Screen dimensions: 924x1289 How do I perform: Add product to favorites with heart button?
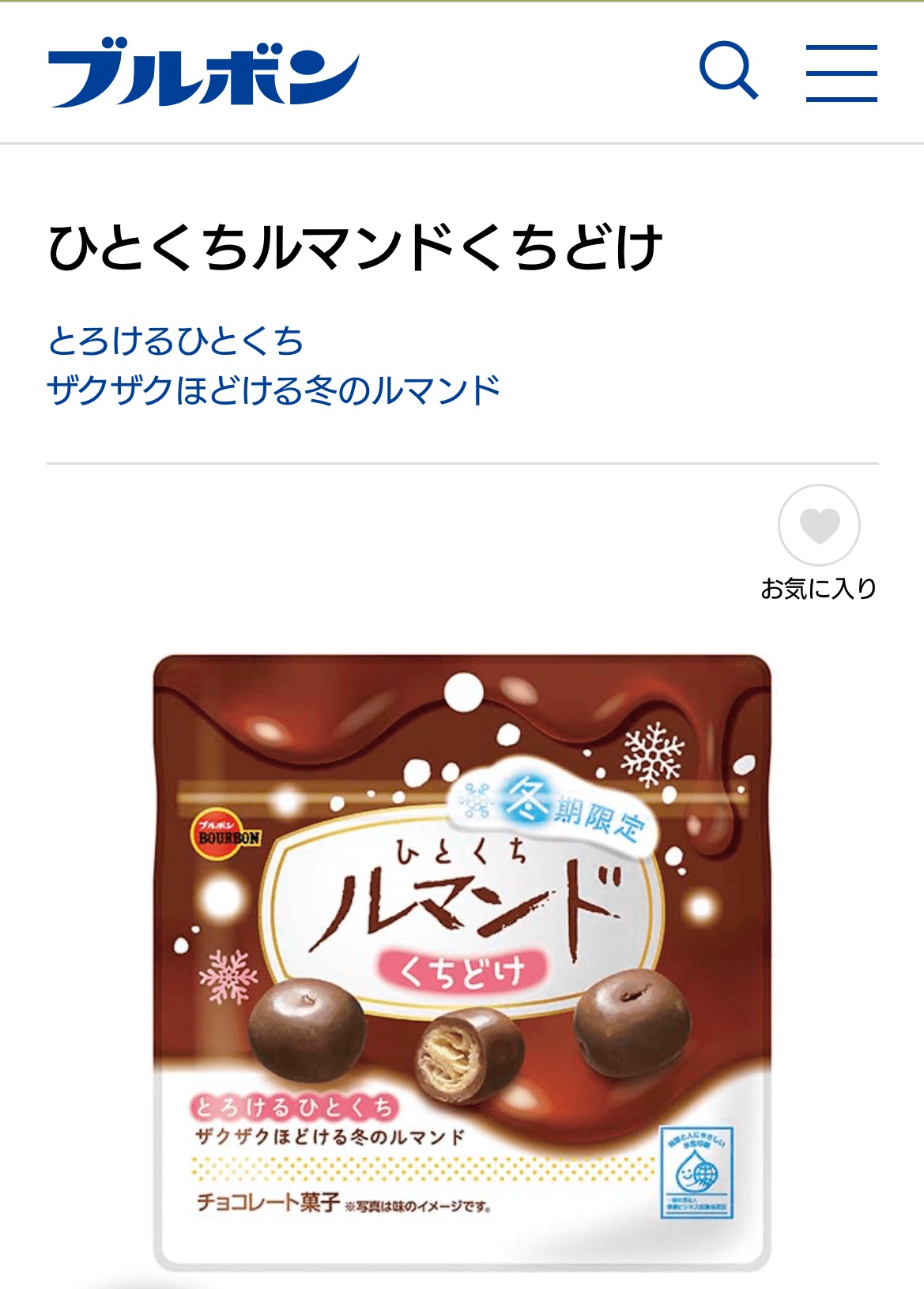tap(818, 526)
